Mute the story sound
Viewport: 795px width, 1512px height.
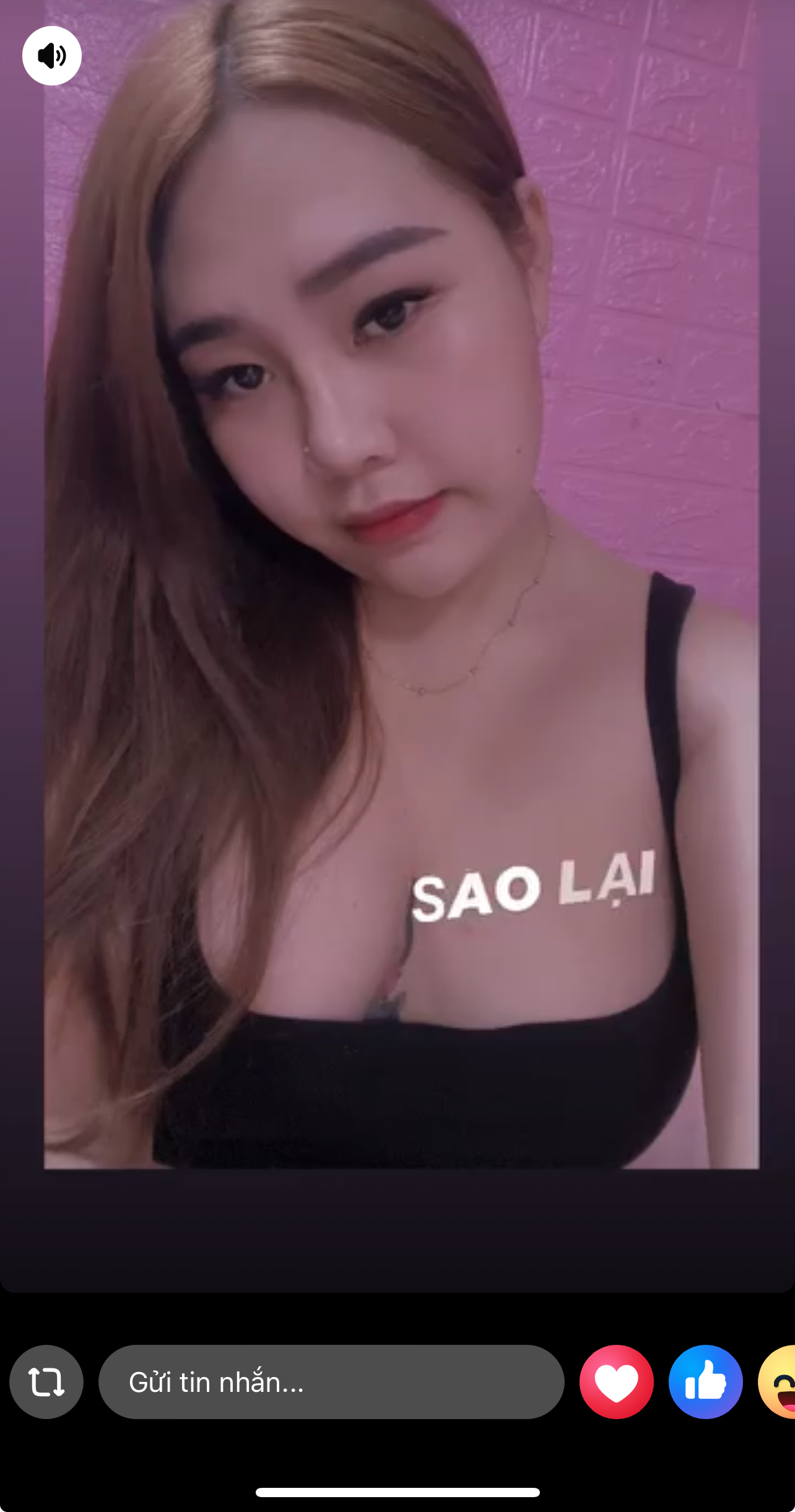point(52,56)
